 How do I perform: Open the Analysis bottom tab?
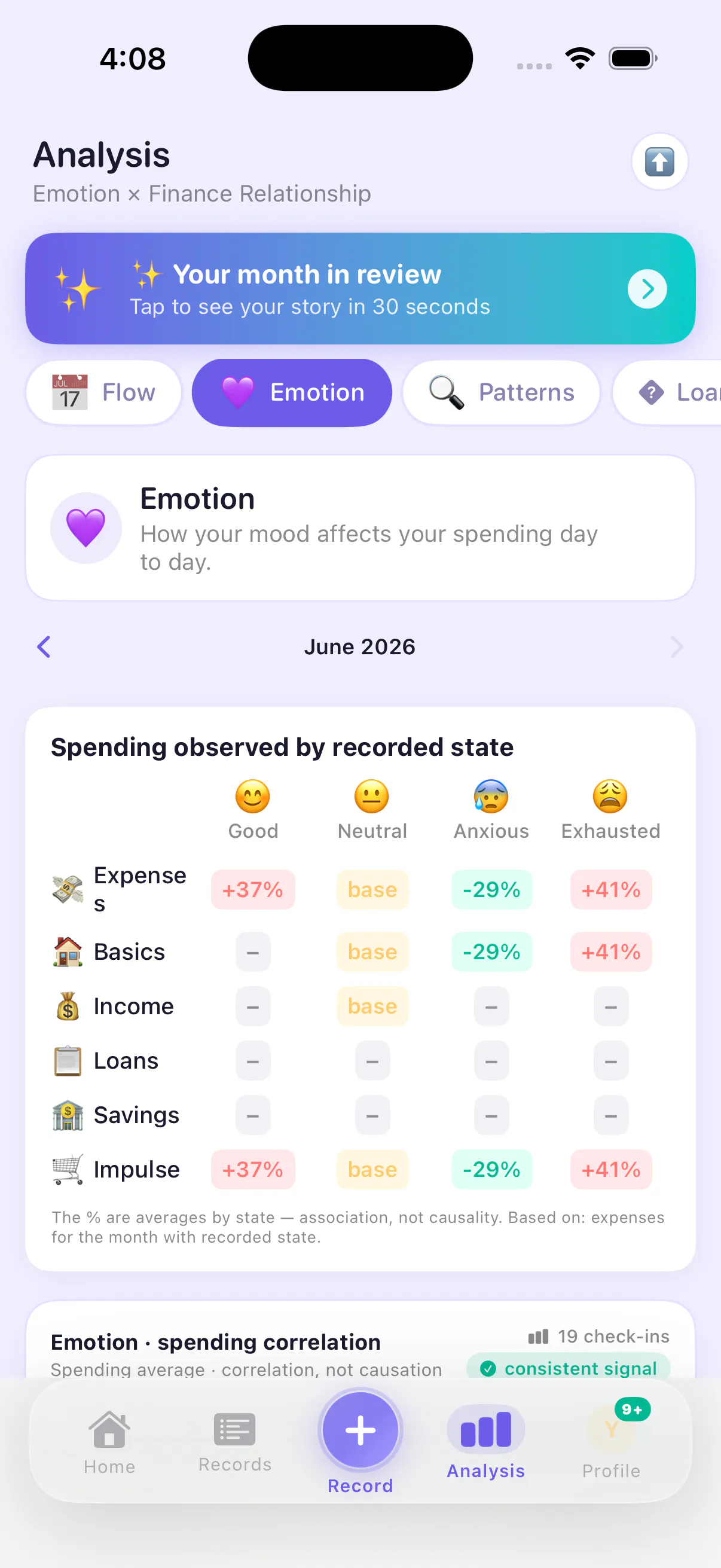pos(485,1442)
